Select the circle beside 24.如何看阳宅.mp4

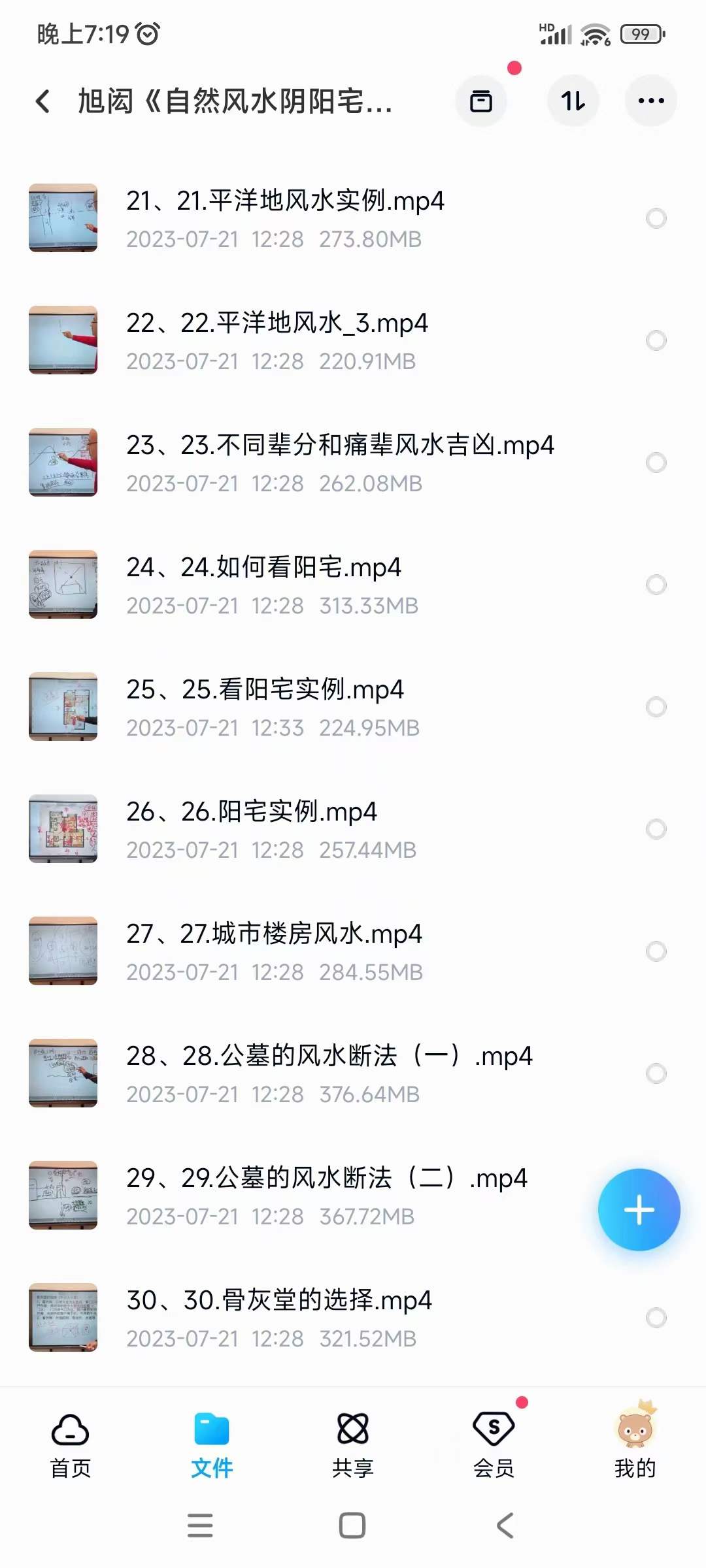tap(656, 586)
